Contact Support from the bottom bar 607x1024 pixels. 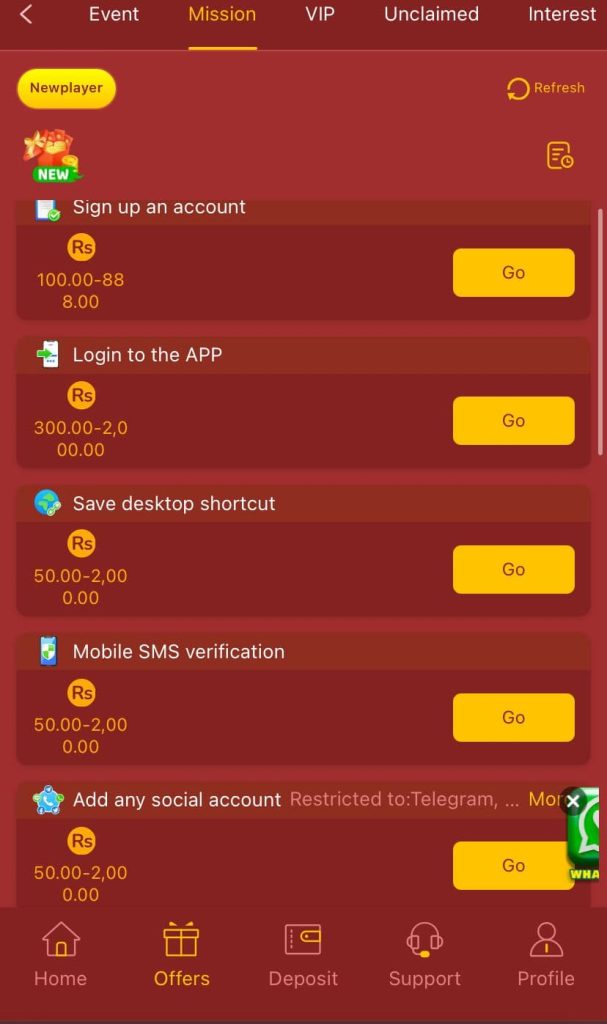click(425, 955)
